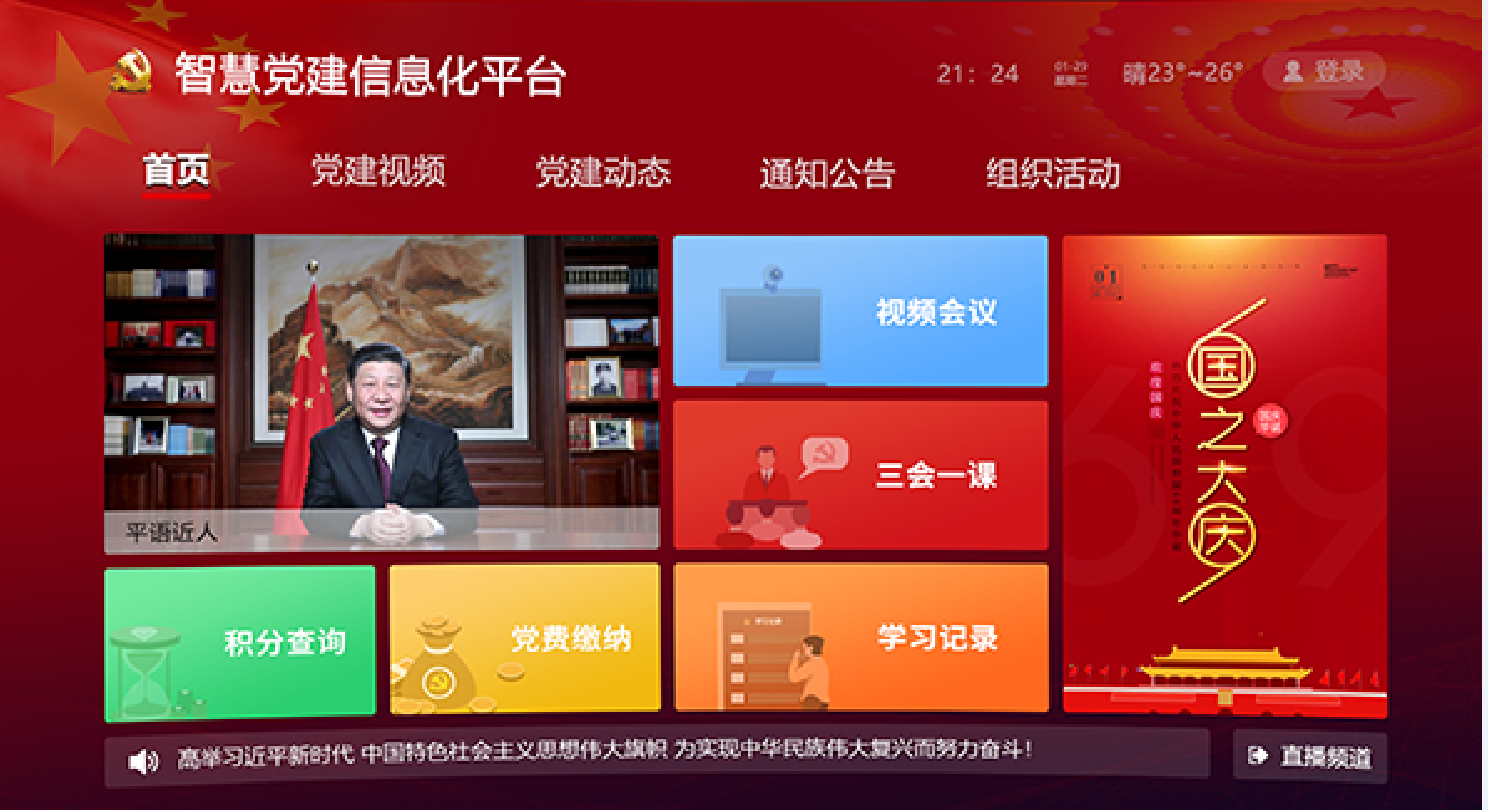
Task: Switch to the 党建视频 tab
Action: pyautogui.click(x=378, y=172)
